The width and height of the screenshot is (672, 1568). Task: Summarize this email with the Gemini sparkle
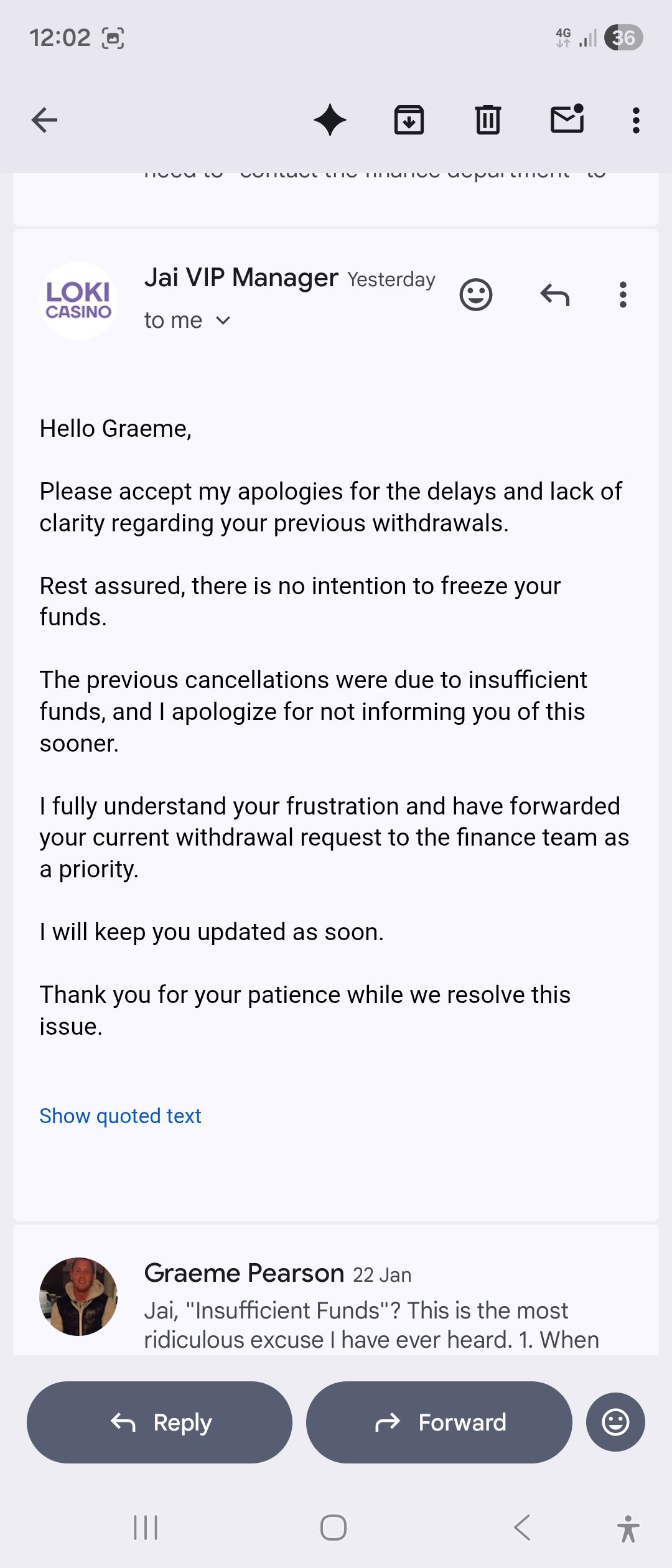coord(330,120)
